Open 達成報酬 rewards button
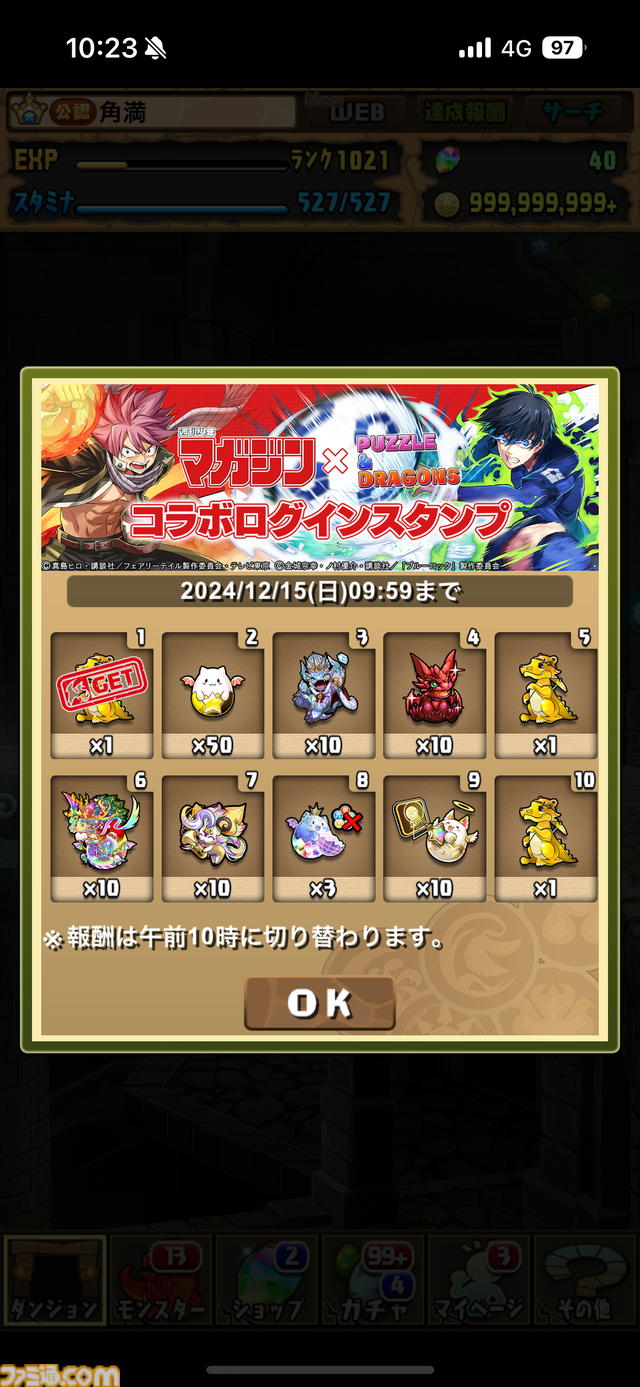 pyautogui.click(x=464, y=112)
